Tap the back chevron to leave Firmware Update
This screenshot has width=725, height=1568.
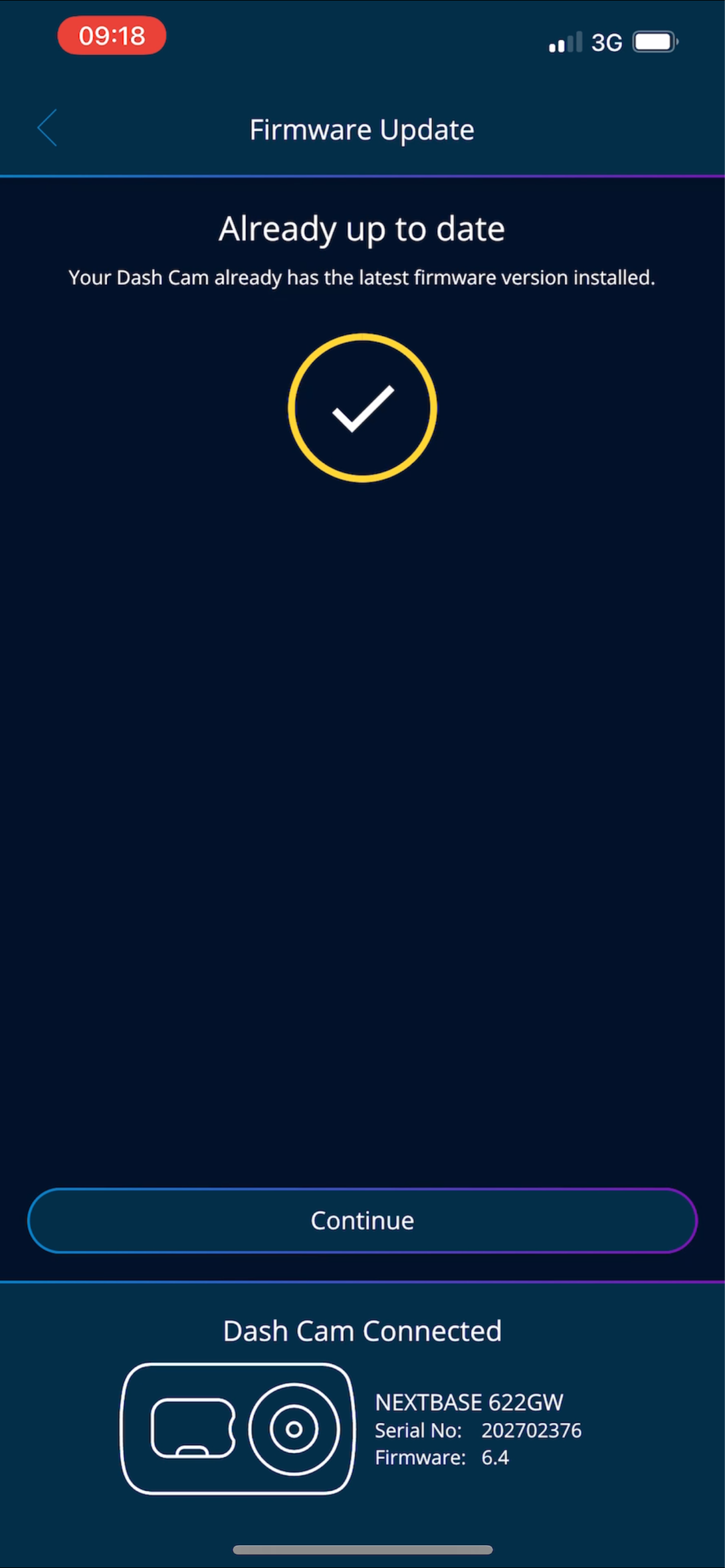(x=47, y=128)
